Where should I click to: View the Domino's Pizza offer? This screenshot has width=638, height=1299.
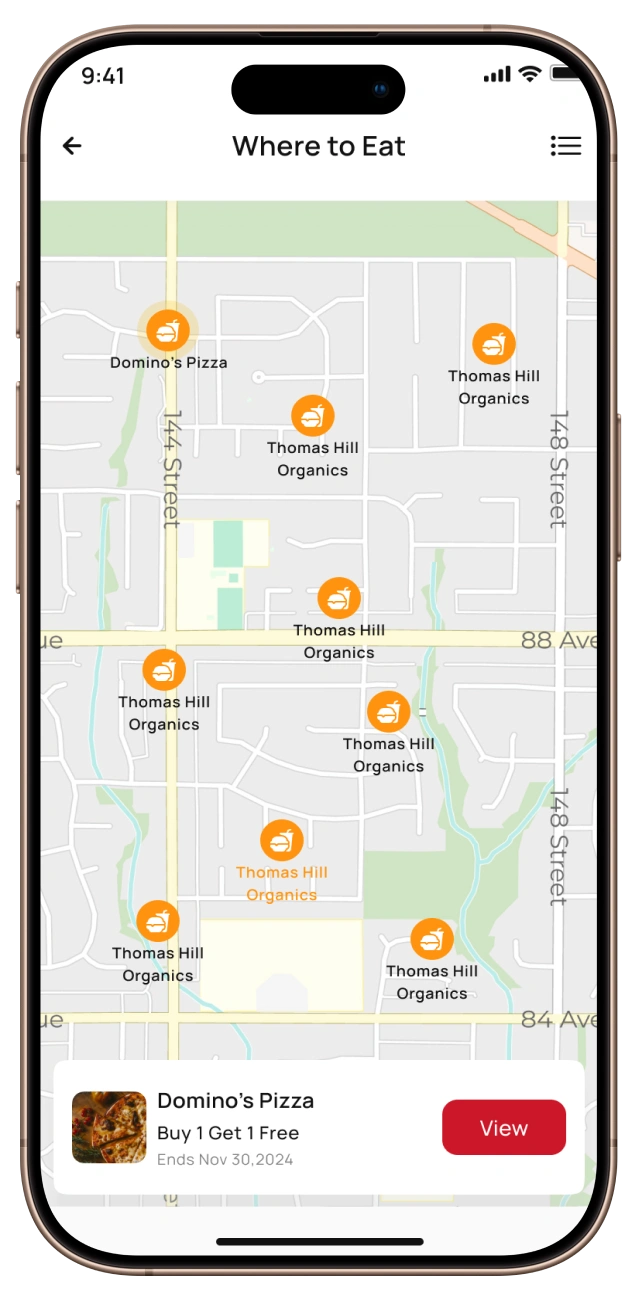(503, 1128)
